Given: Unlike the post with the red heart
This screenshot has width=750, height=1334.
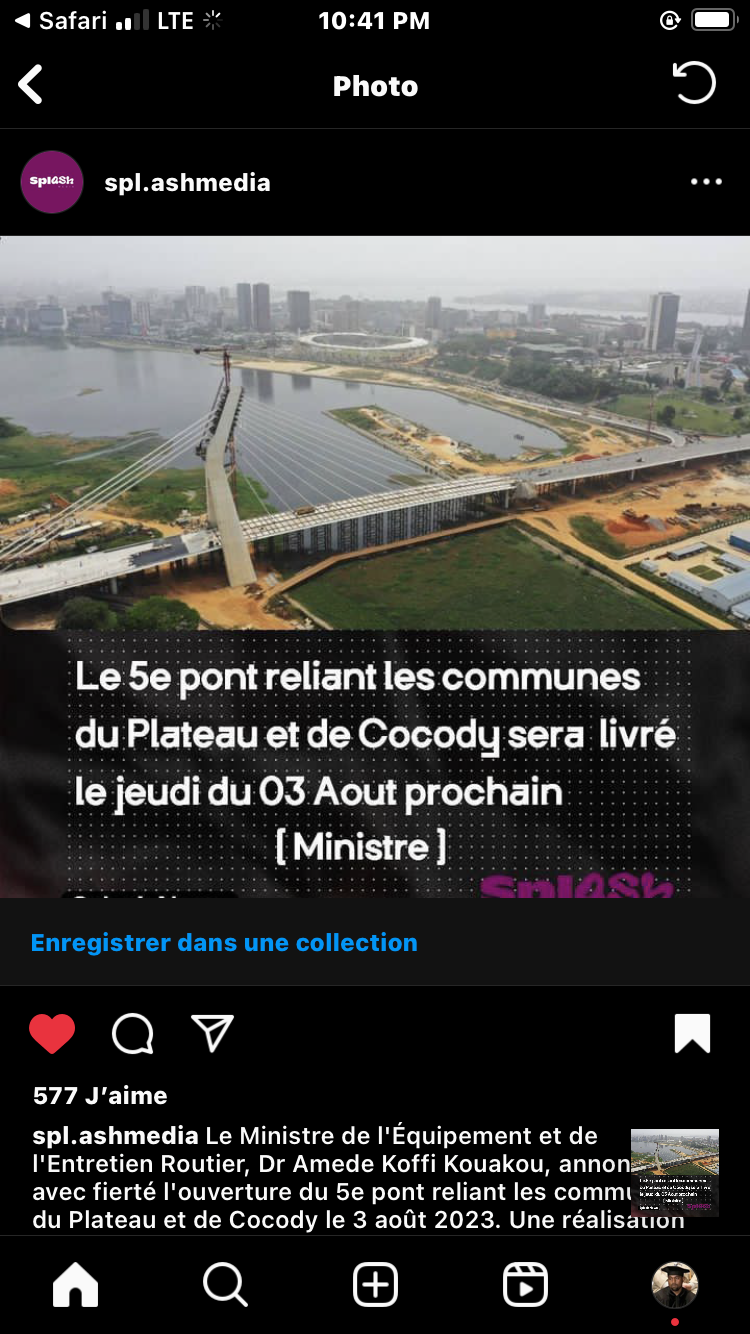Looking at the screenshot, I should [x=52, y=1034].
